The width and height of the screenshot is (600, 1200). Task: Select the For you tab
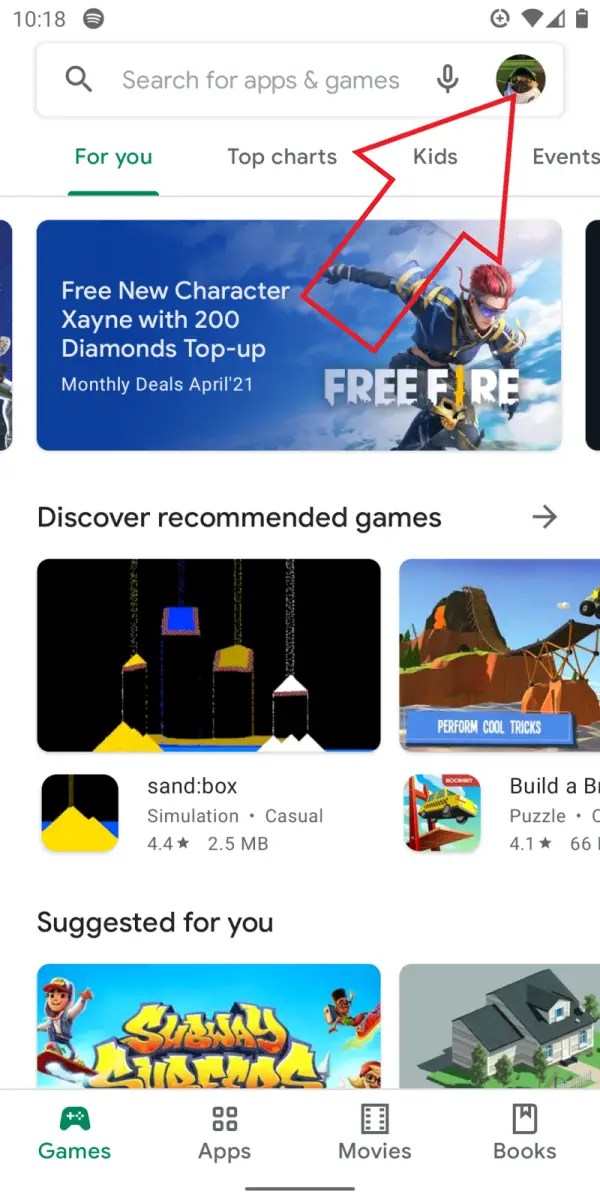click(x=113, y=157)
